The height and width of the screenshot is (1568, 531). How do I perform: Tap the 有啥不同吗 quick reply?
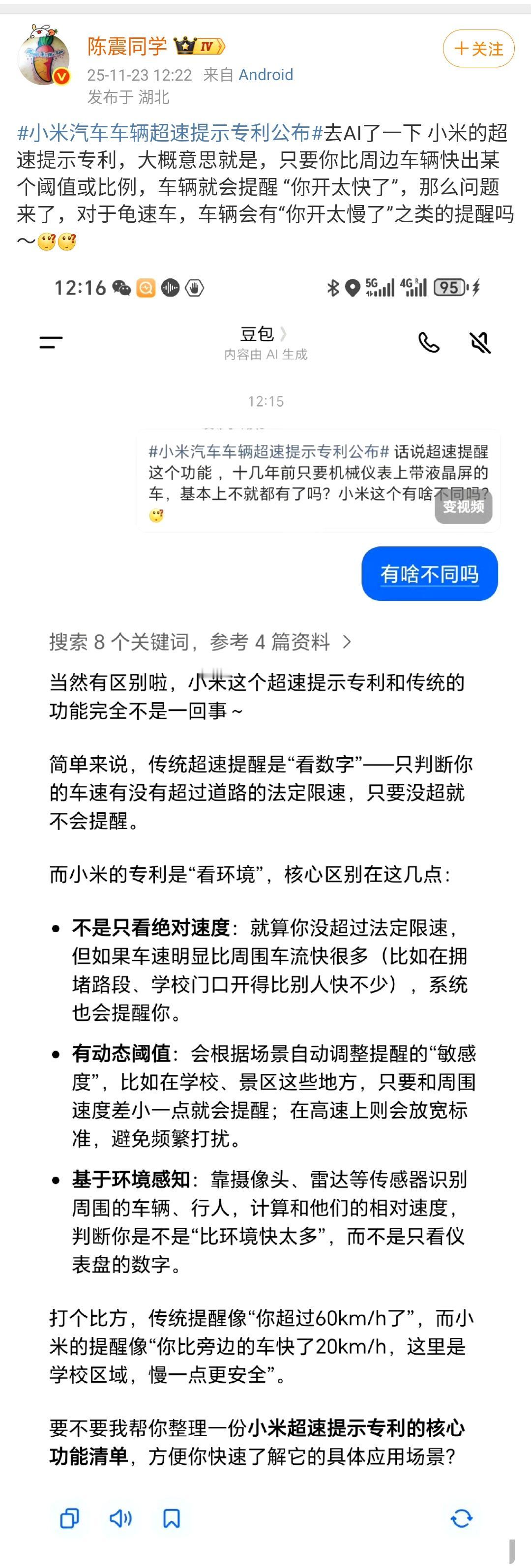430,574
